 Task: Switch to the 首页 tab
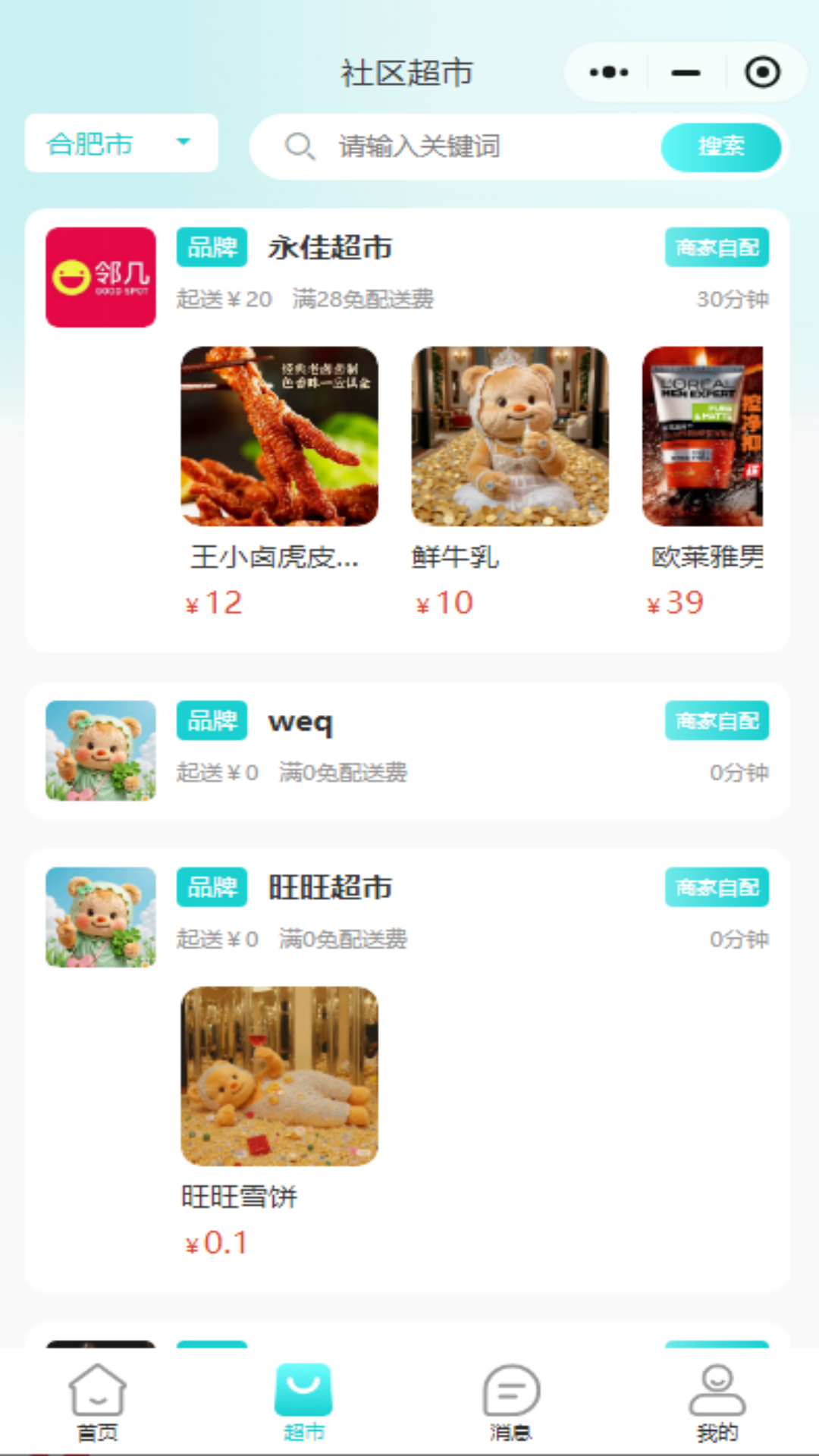(98, 1401)
